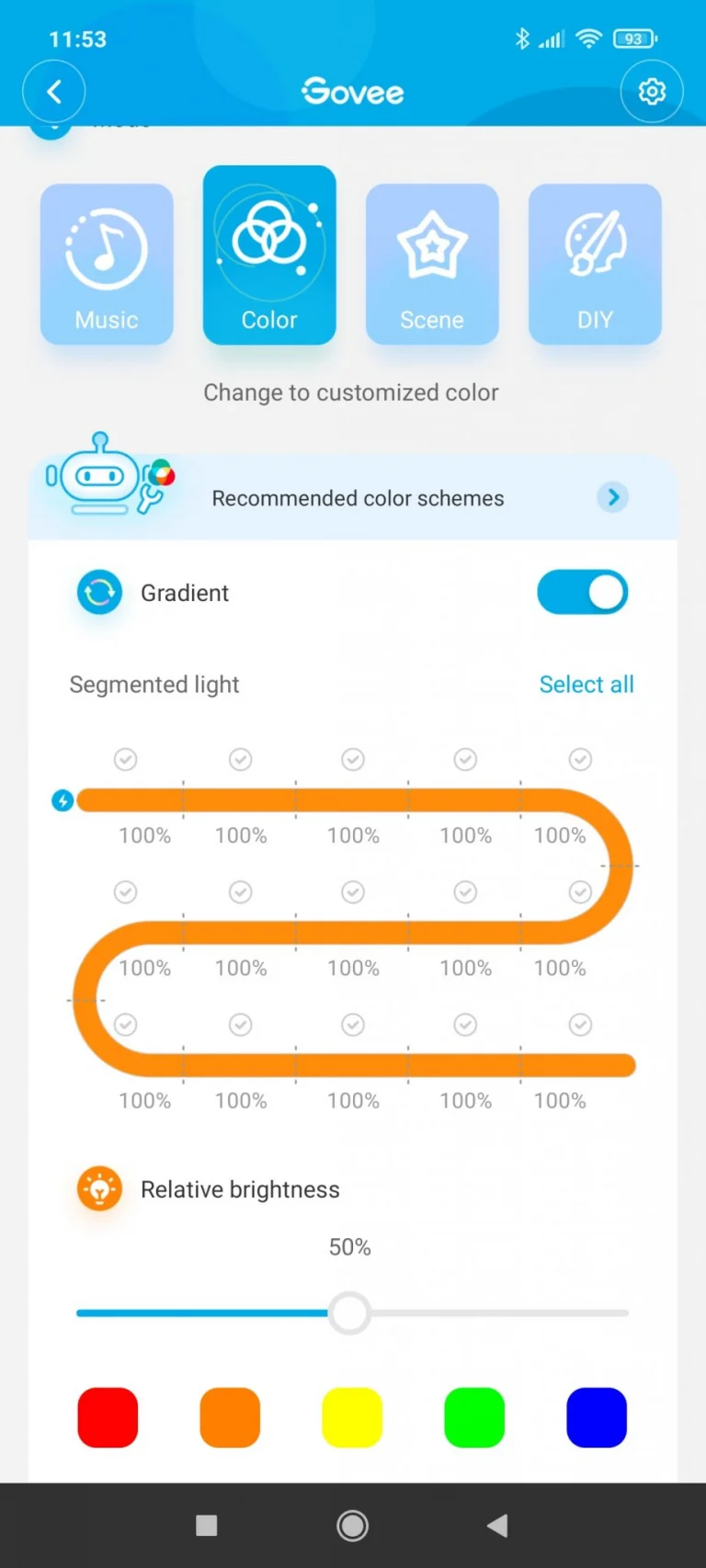Click the robot assistant icon
This screenshot has width=706, height=1568.
tap(97, 475)
